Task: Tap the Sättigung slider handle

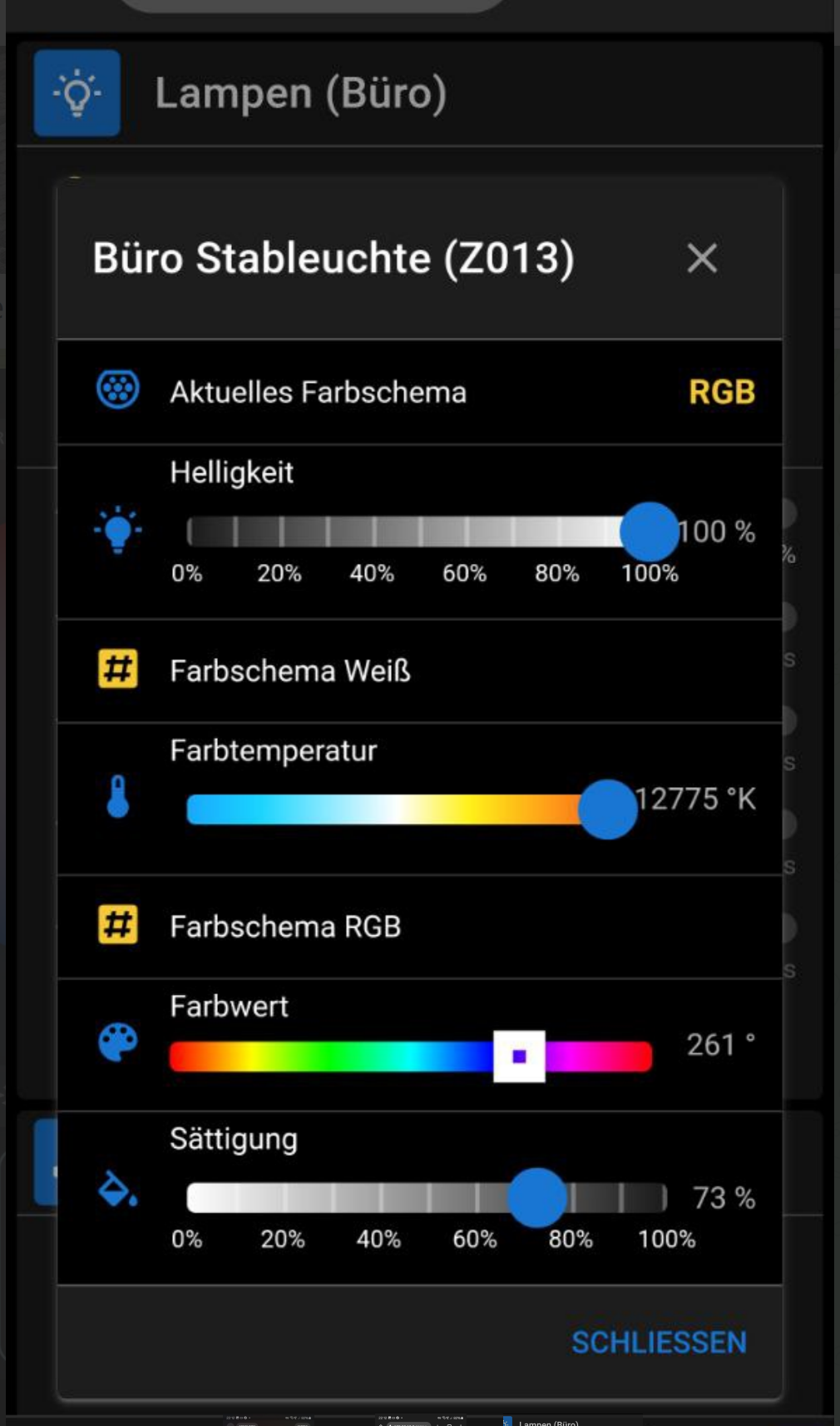Action: 537,1197
